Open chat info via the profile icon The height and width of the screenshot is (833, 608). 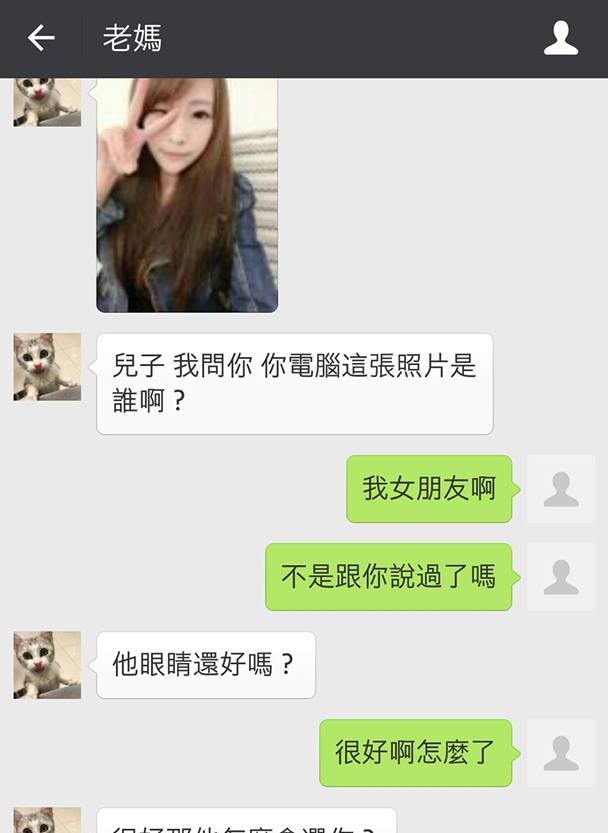(561, 39)
